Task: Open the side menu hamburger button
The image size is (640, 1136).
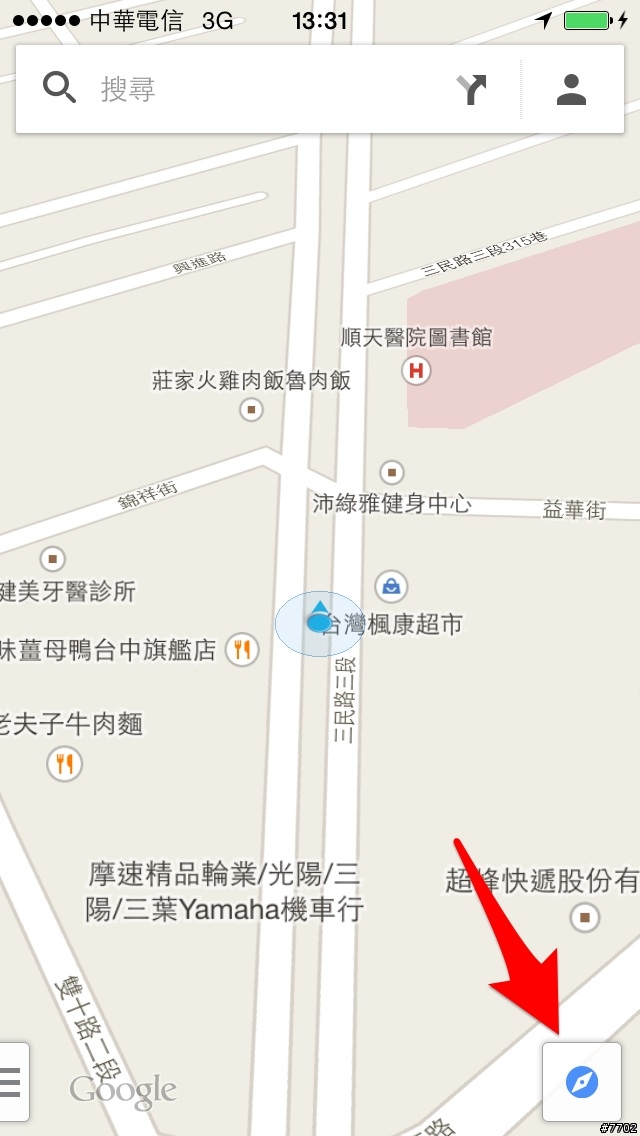Action: coord(12,1081)
